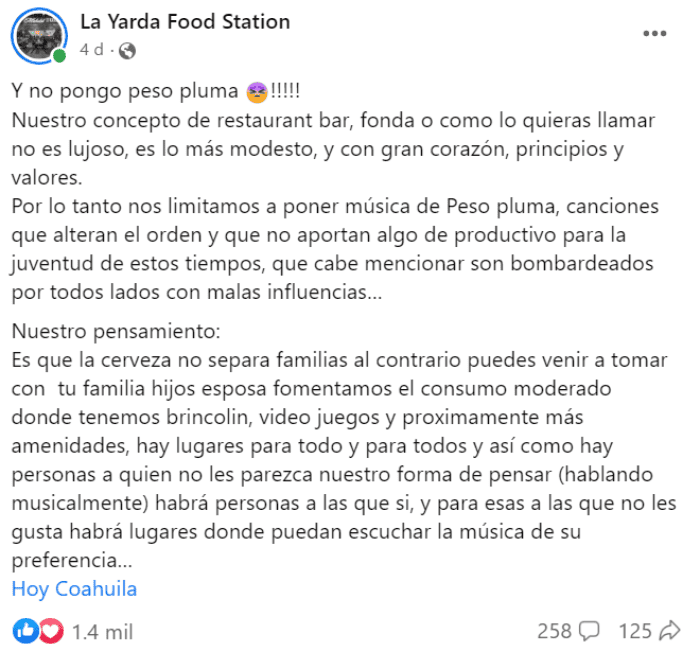Open La Yarda Food Station profile picture
Screen dimensions: 700x652
(x=39, y=35)
